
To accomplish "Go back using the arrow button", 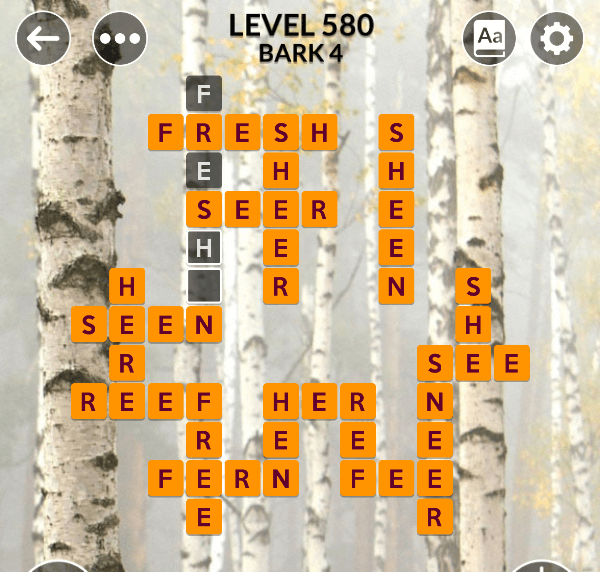I will click(x=43, y=39).
